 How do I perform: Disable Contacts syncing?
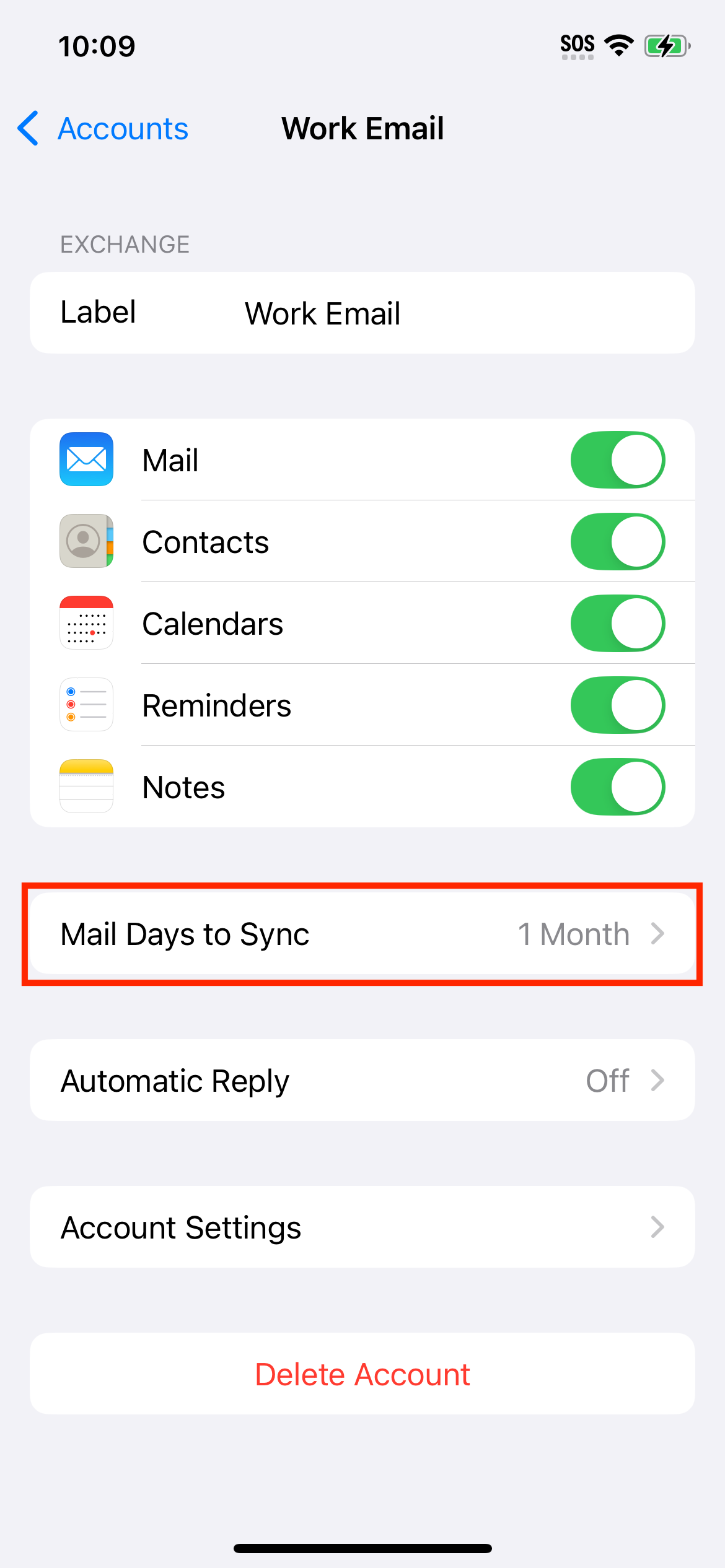click(x=618, y=542)
